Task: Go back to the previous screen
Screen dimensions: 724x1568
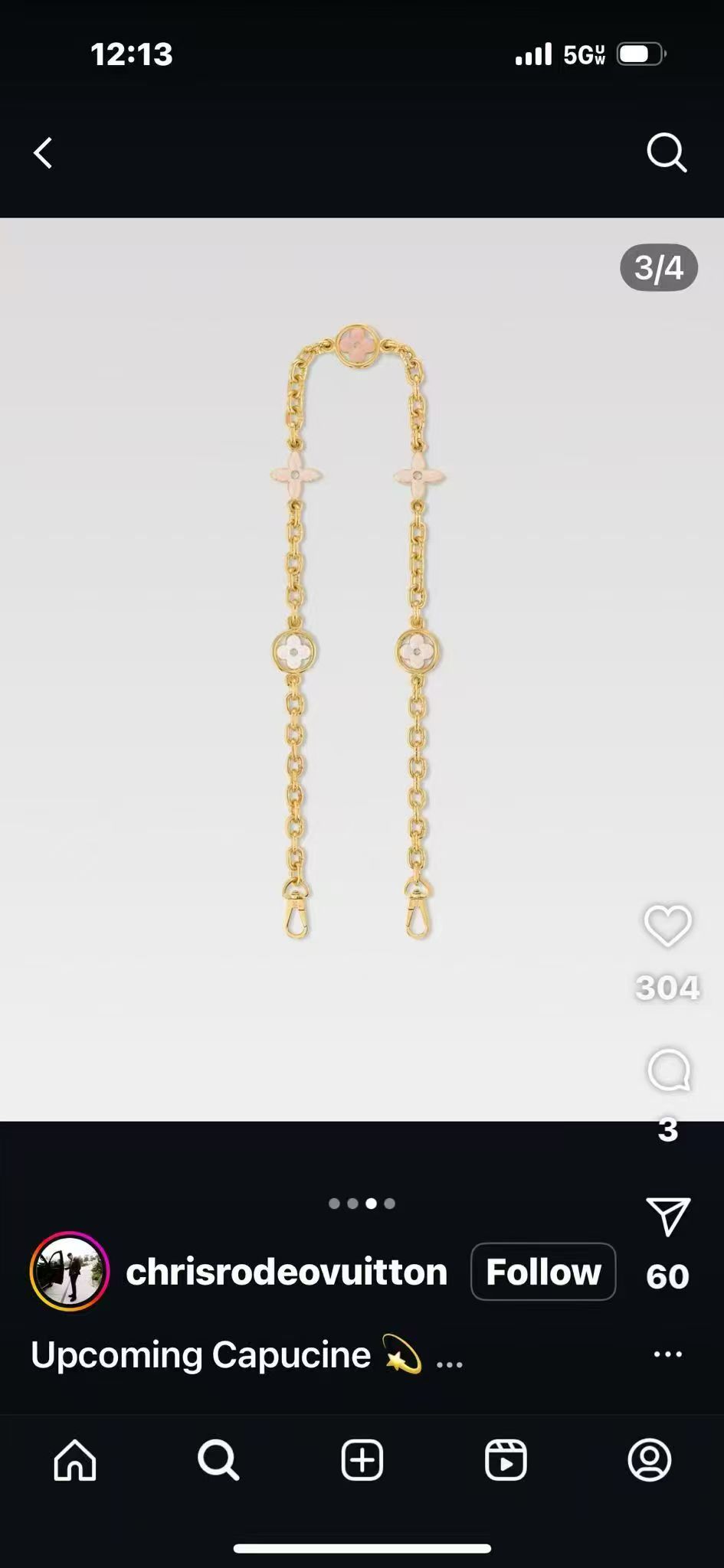Action: coord(44,153)
